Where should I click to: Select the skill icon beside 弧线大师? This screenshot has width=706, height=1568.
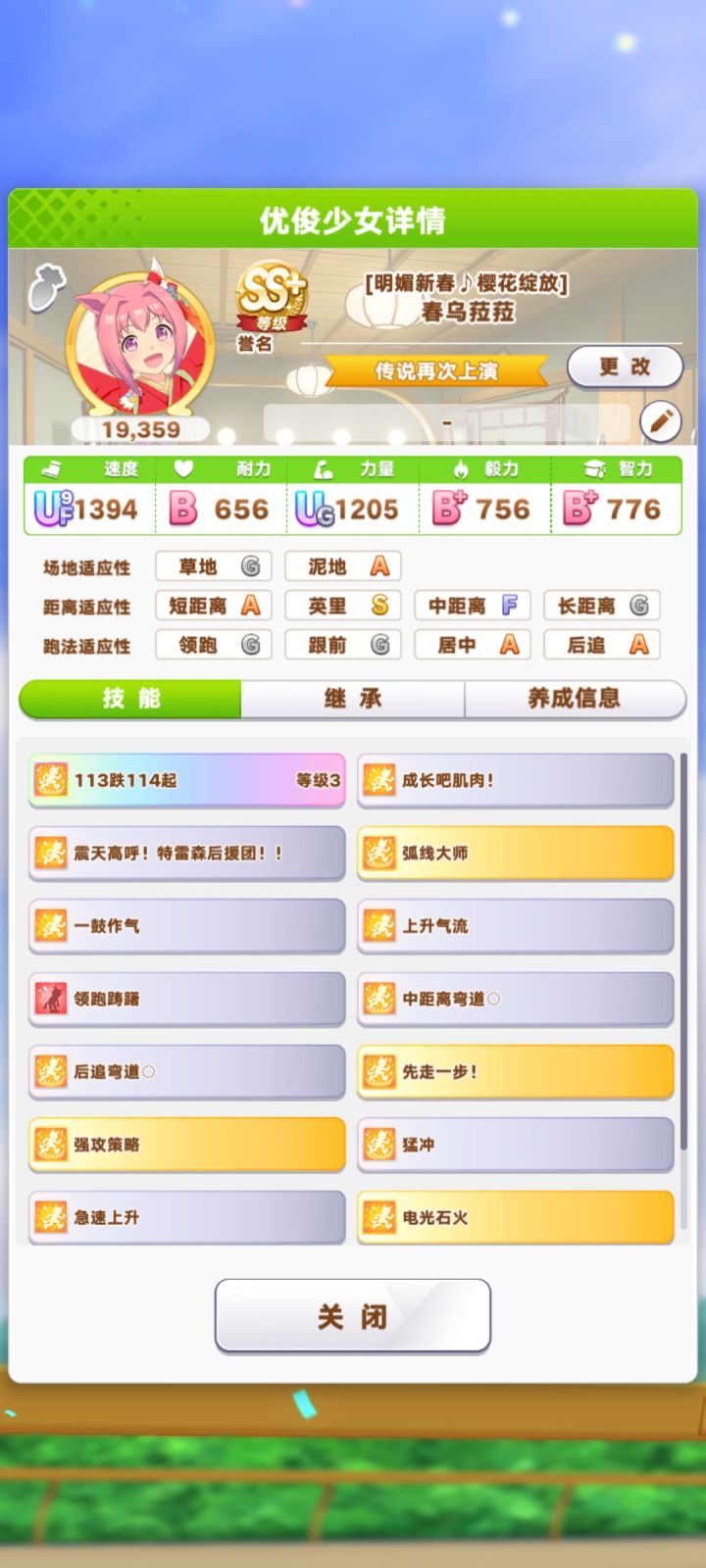click(381, 852)
